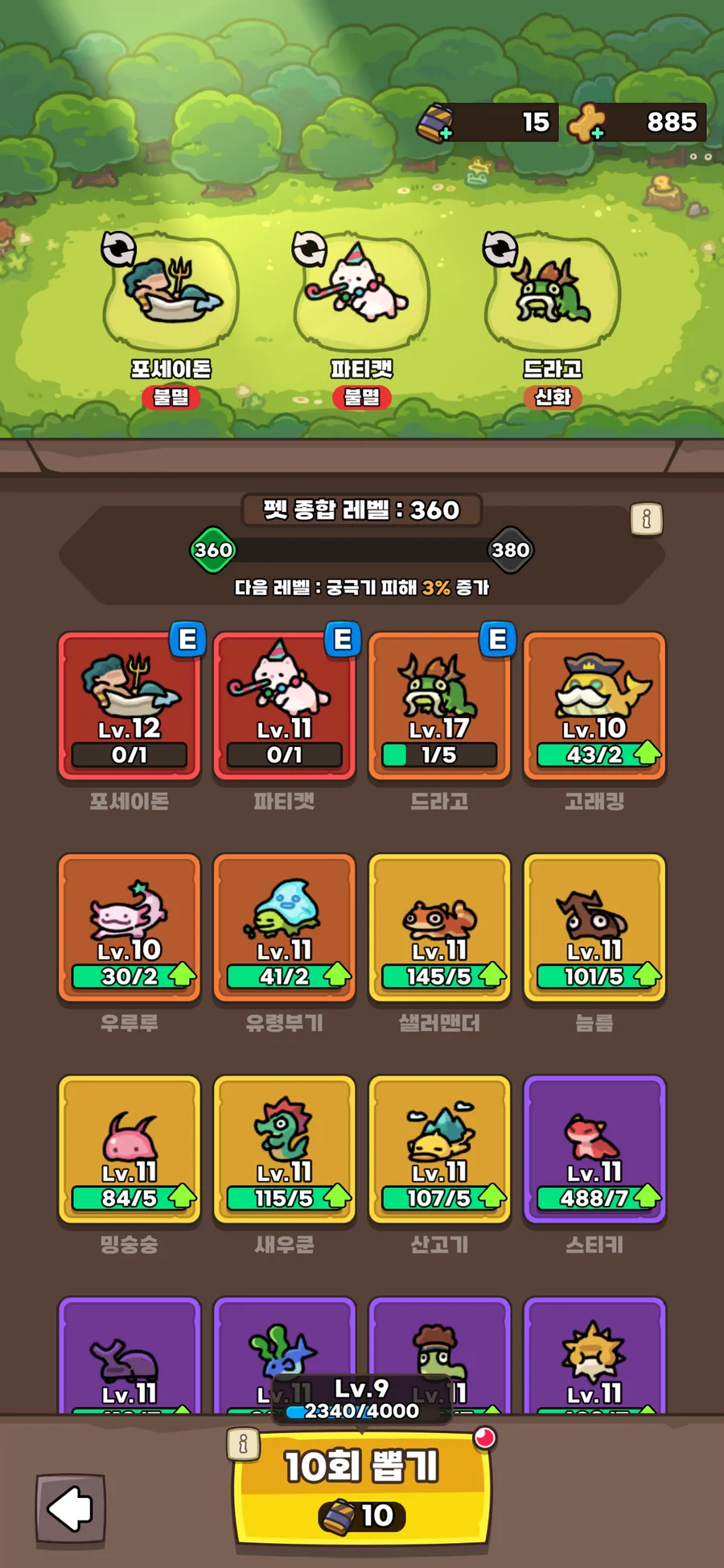This screenshot has height=1568, width=724.
Task: Swap the equipped 드라고 pet slot
Action: [500, 249]
